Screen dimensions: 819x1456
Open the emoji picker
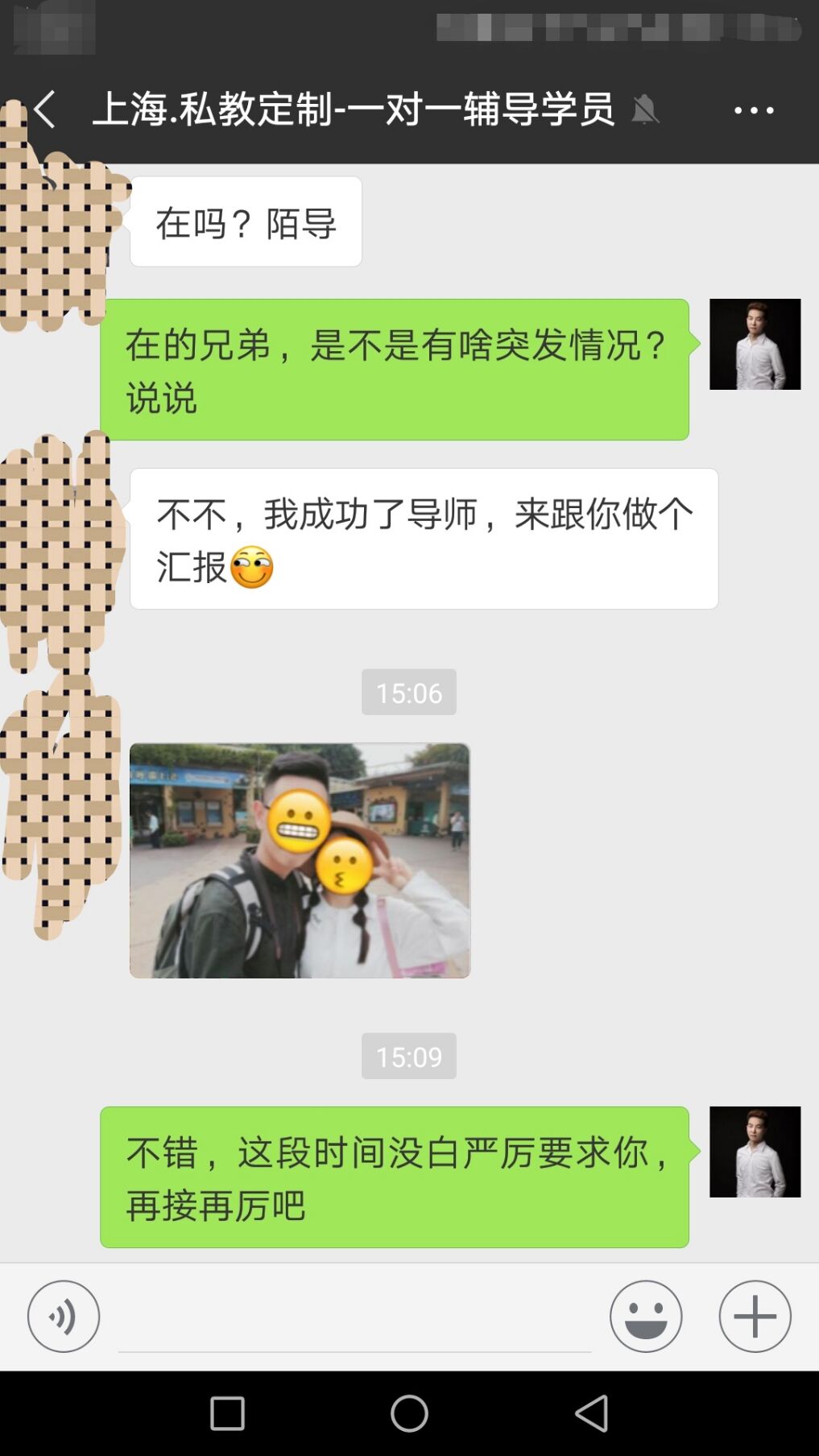[x=646, y=1316]
